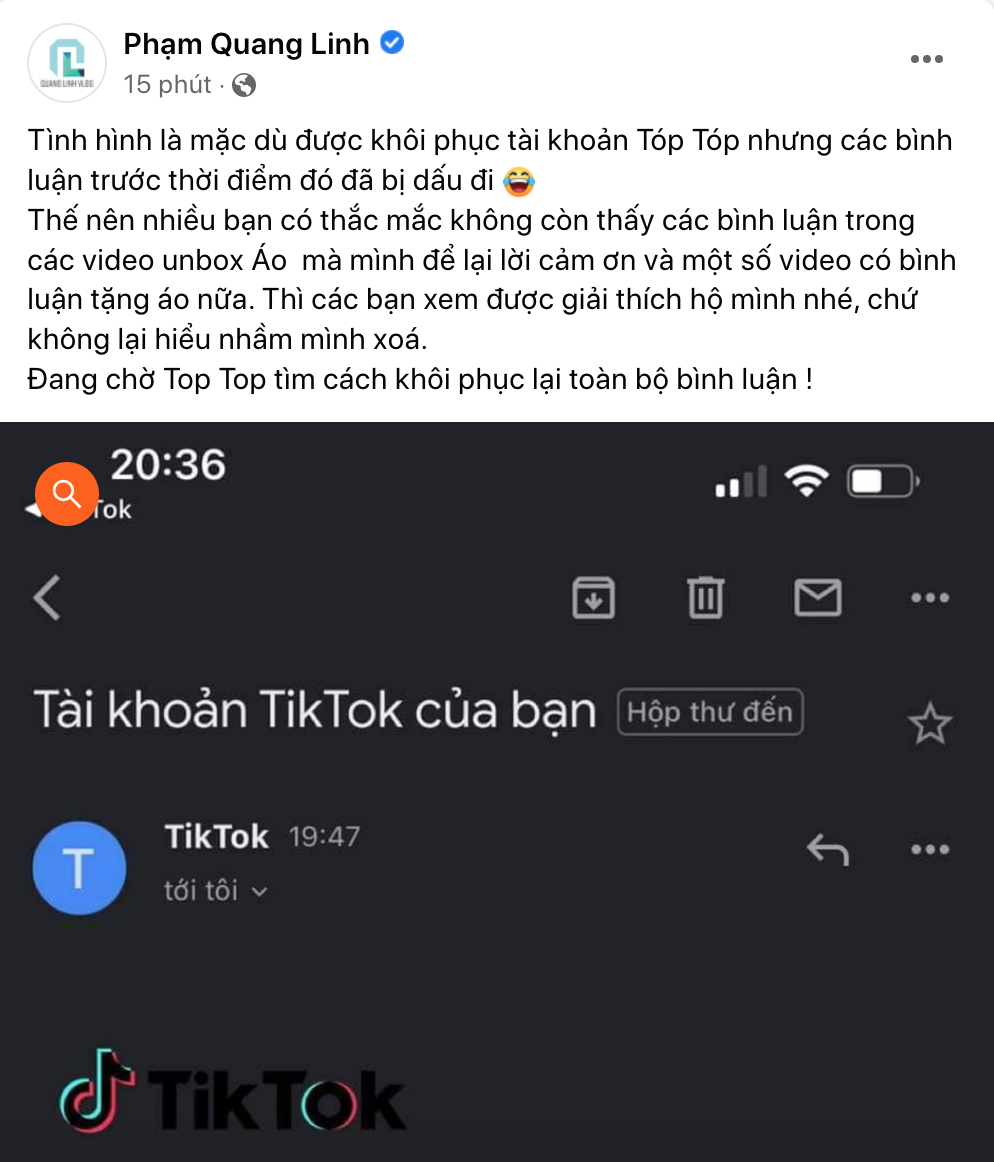Image resolution: width=994 pixels, height=1162 pixels.
Task: Select the 'Hộp thư đến' inbox label
Action: (x=710, y=711)
